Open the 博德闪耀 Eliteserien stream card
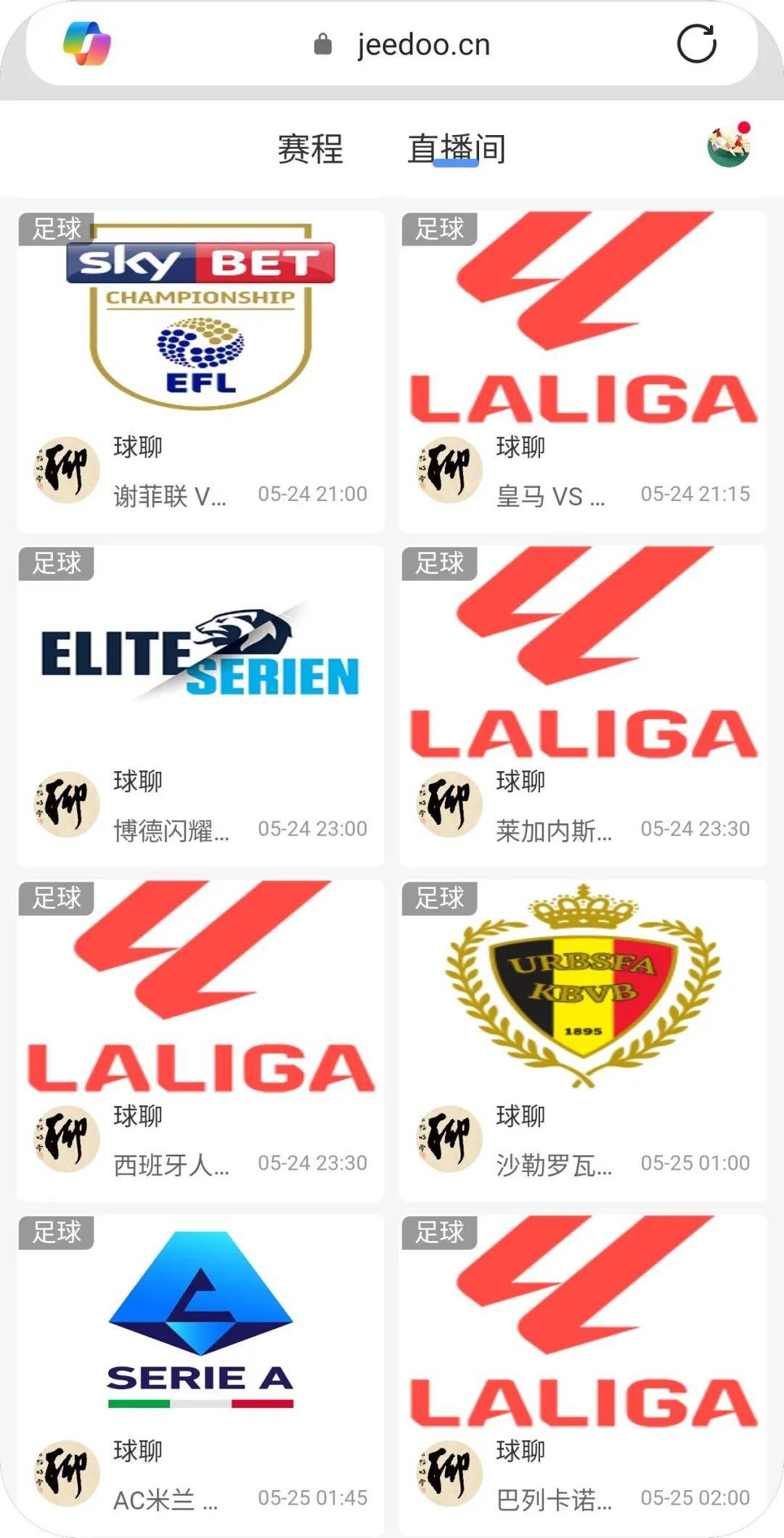Image resolution: width=784 pixels, height=1538 pixels. (x=200, y=704)
